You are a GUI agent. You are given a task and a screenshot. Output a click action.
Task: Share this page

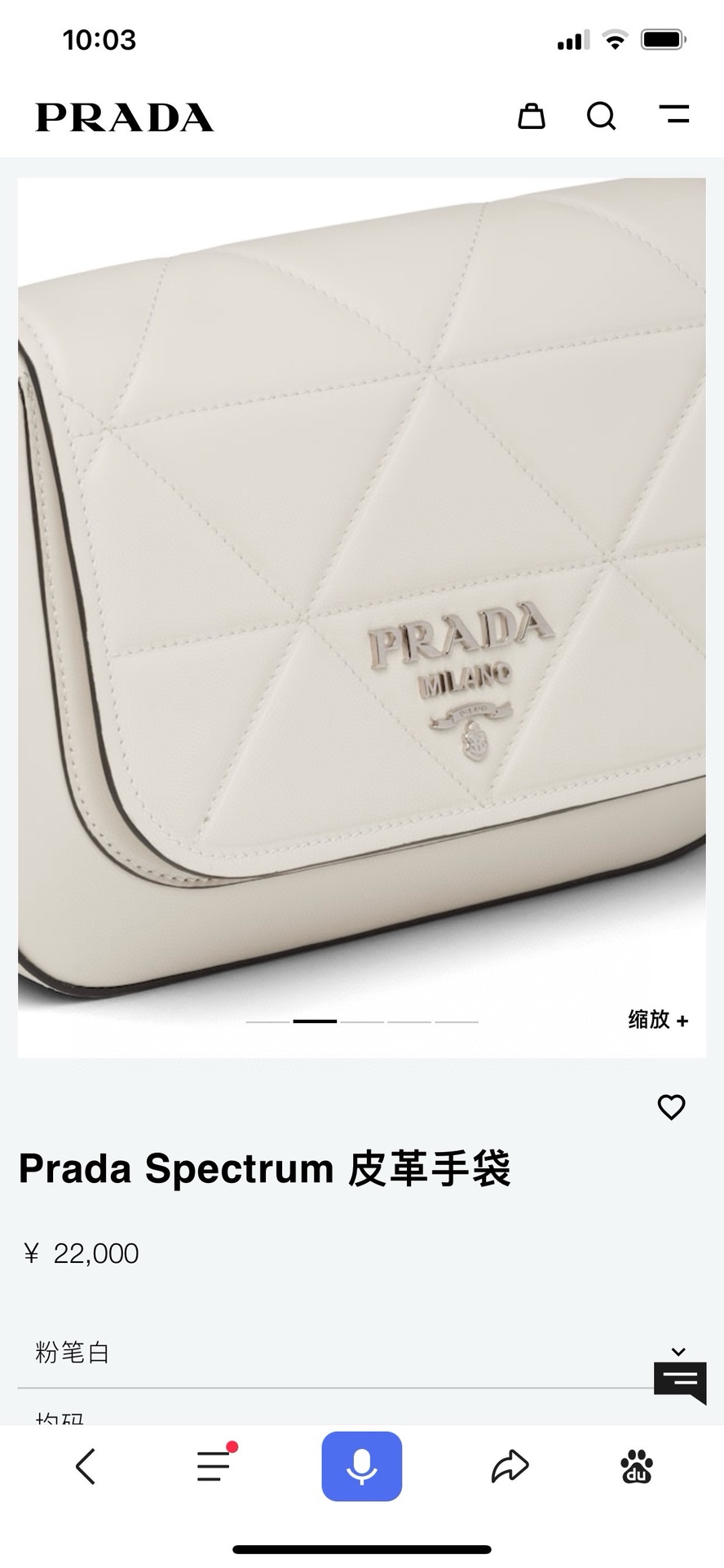pyautogui.click(x=510, y=1466)
